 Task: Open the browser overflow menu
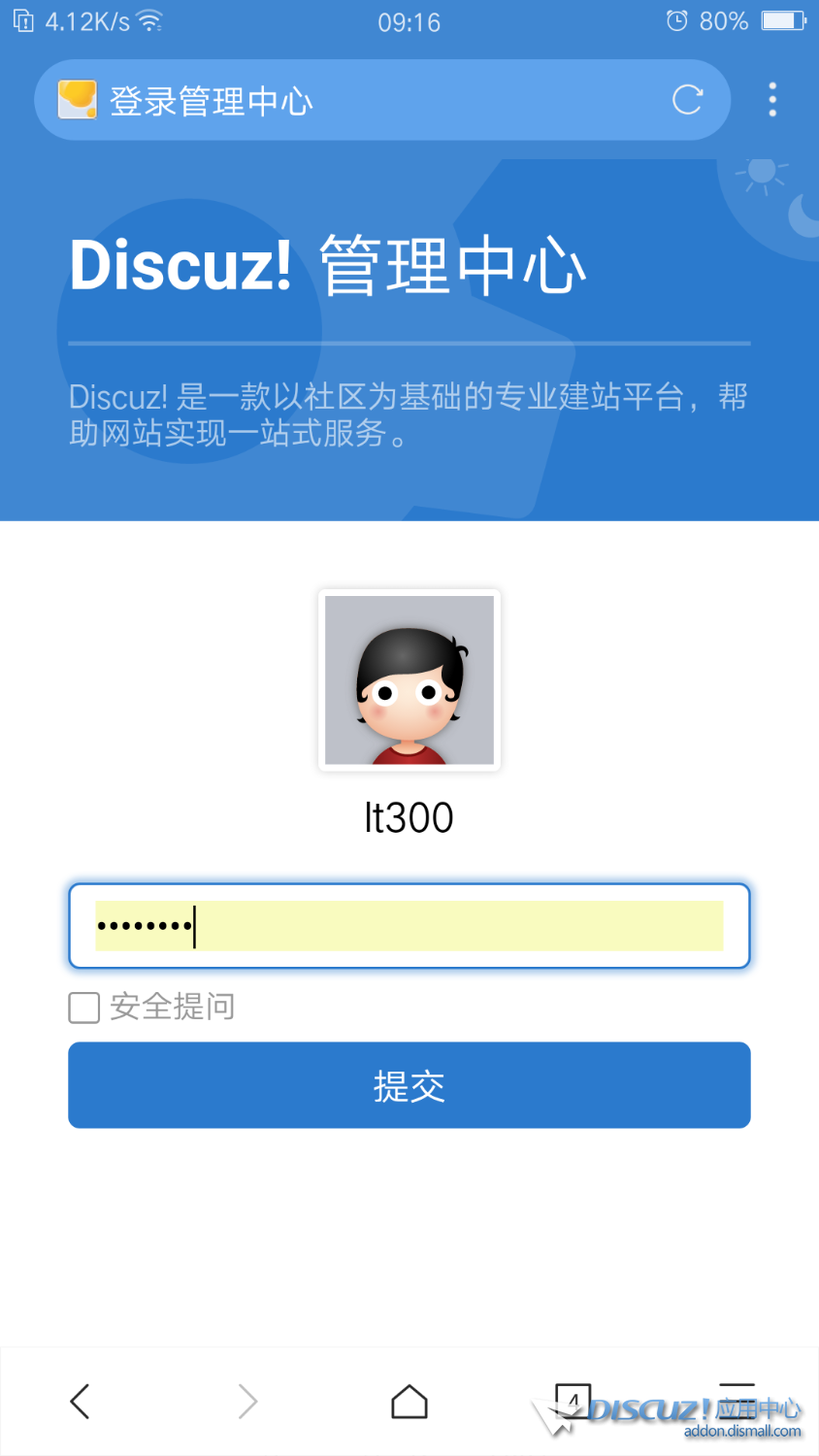pyautogui.click(x=772, y=100)
